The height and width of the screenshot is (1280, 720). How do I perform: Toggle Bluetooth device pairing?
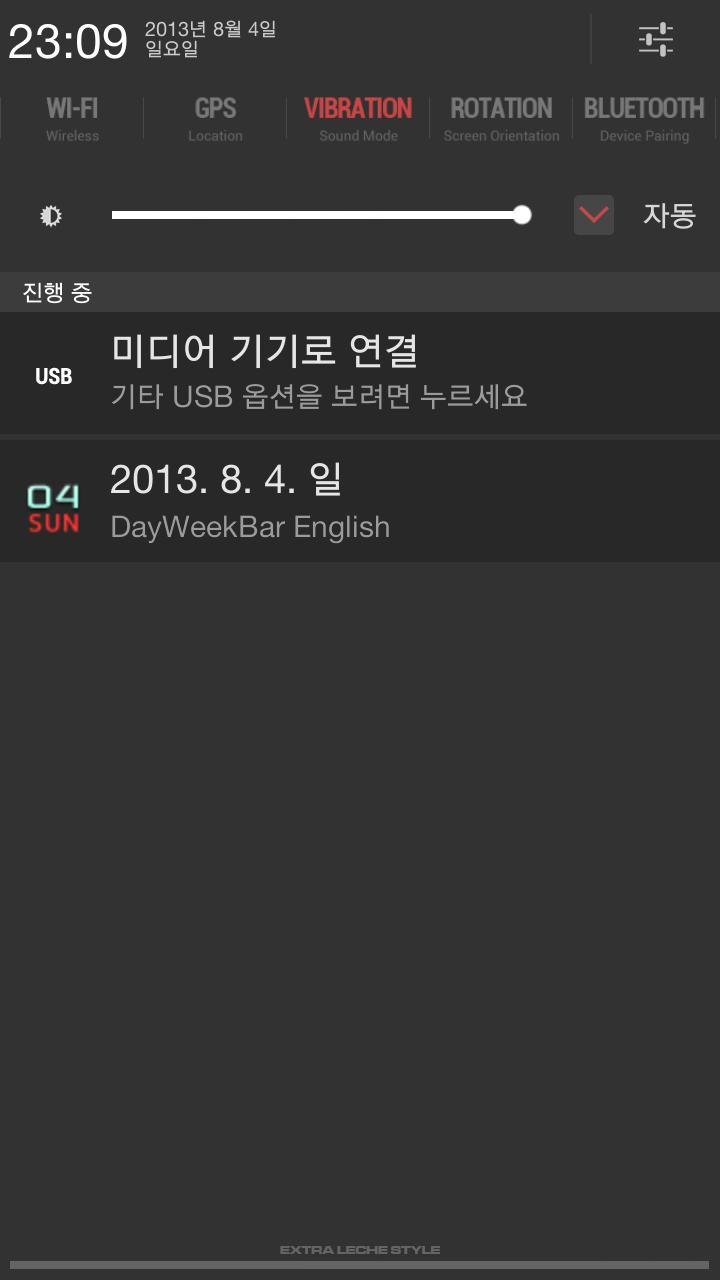point(644,119)
